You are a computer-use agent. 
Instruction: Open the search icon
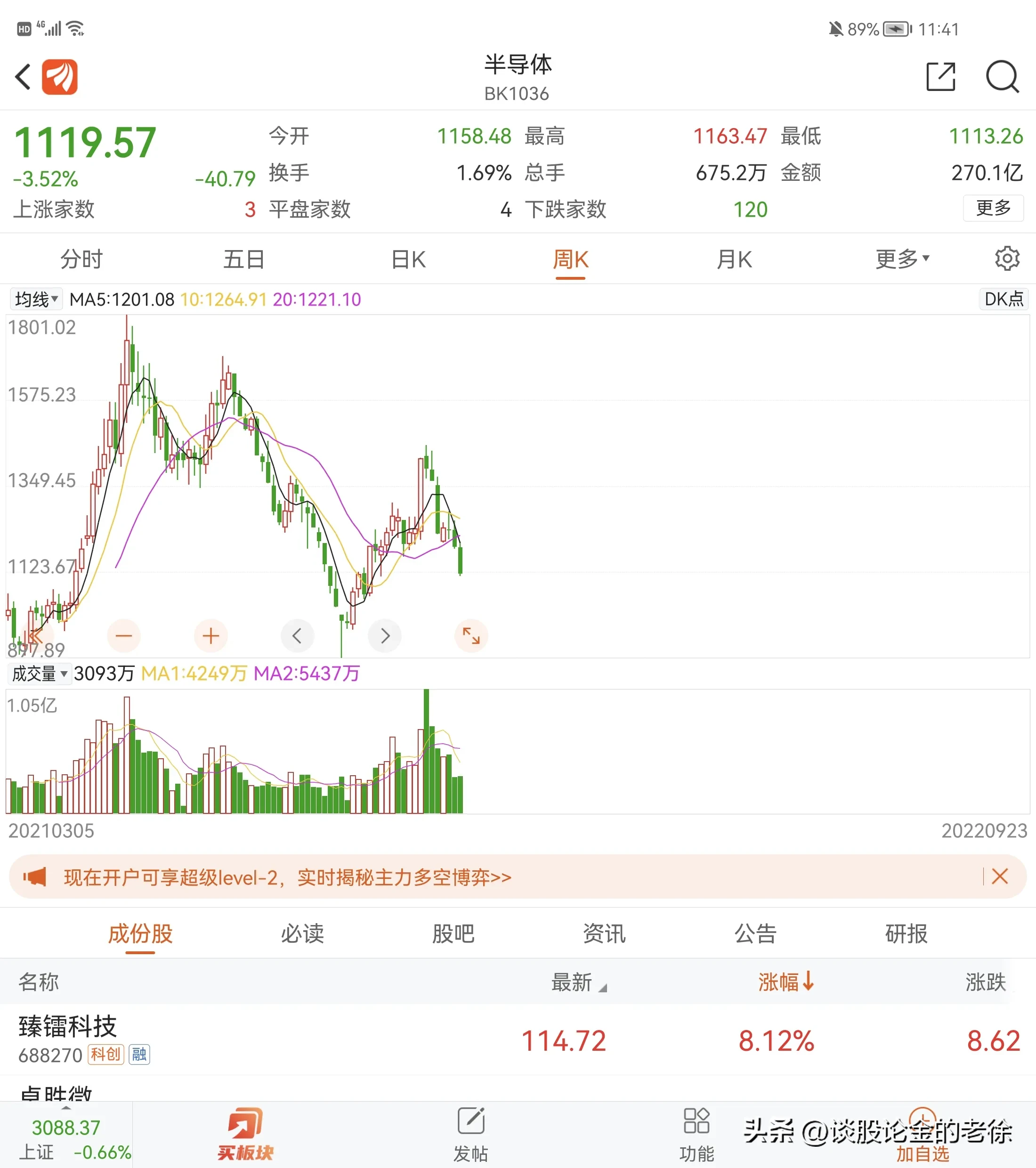click(x=1002, y=77)
